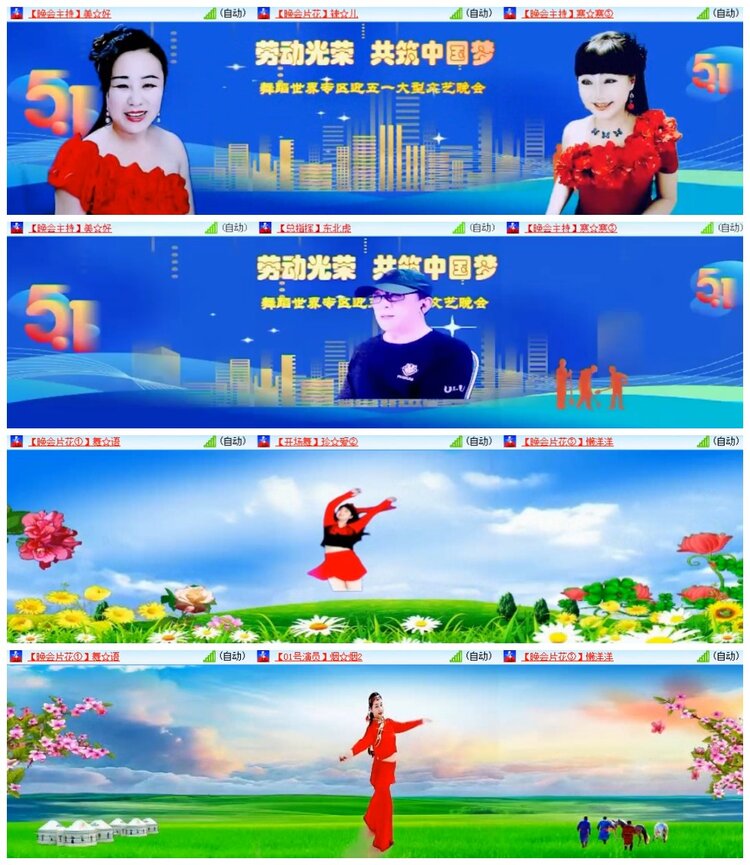Click the camera icon beside 锦☆儿

(265, 11)
